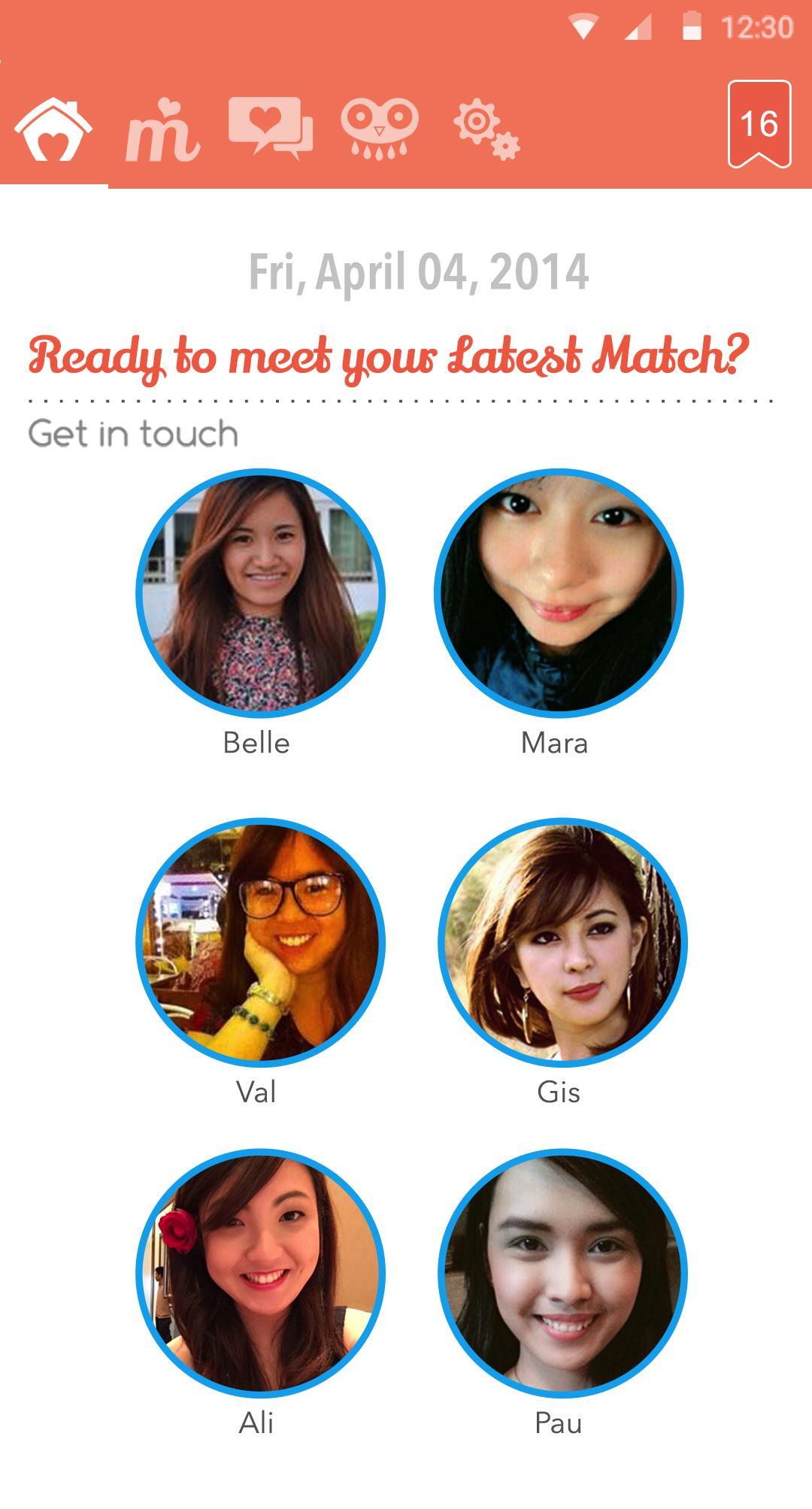The image size is (812, 1509).
Task: Open the match named Gis
Action: 562,941
